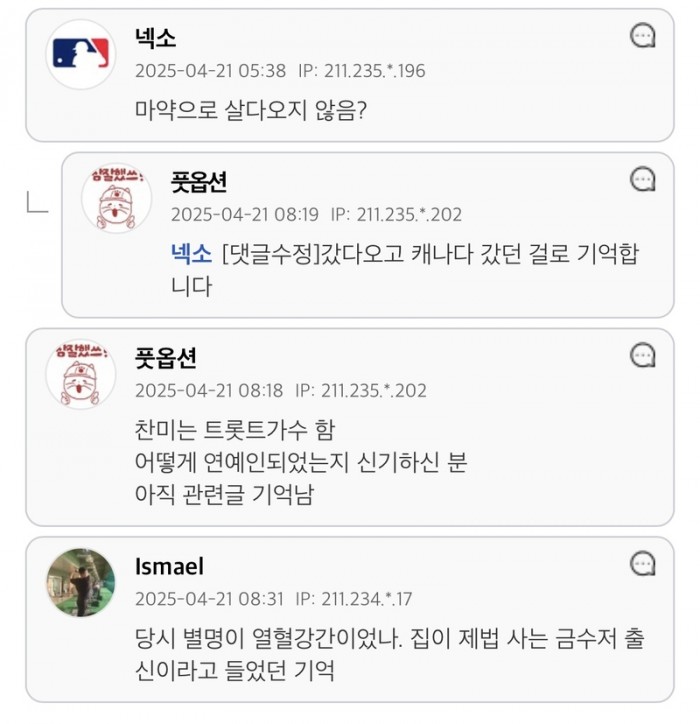Tap reply bubble on 풋옵션's 08:19 reply
Image resolution: width=700 pixels, height=724 pixels.
[643, 180]
